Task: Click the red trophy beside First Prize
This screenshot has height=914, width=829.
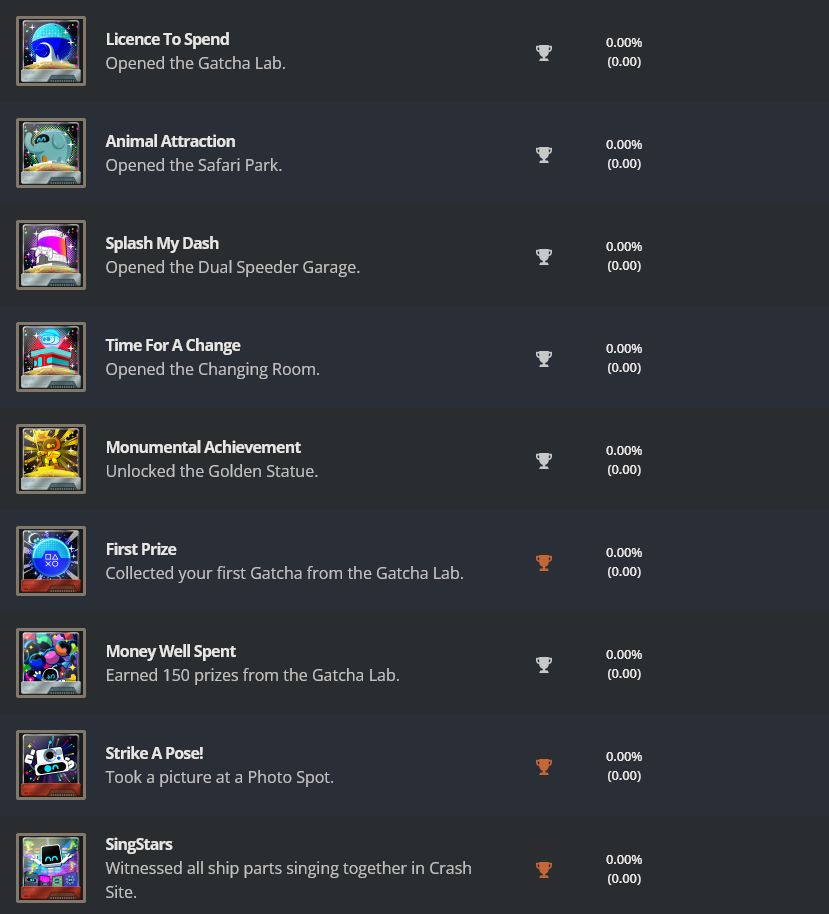Action: (544, 563)
